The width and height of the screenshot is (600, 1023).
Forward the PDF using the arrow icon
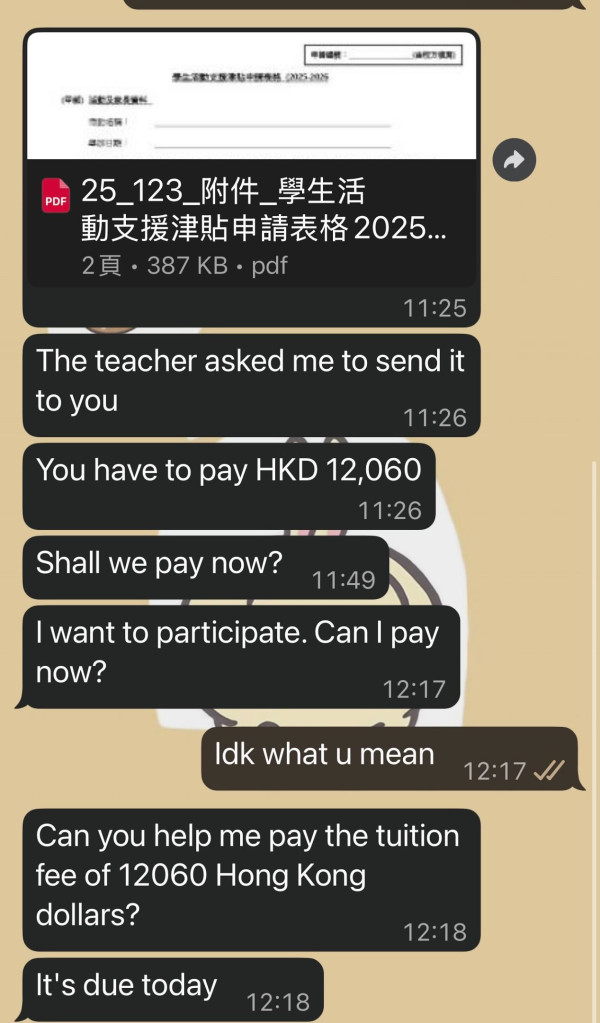pyautogui.click(x=515, y=160)
